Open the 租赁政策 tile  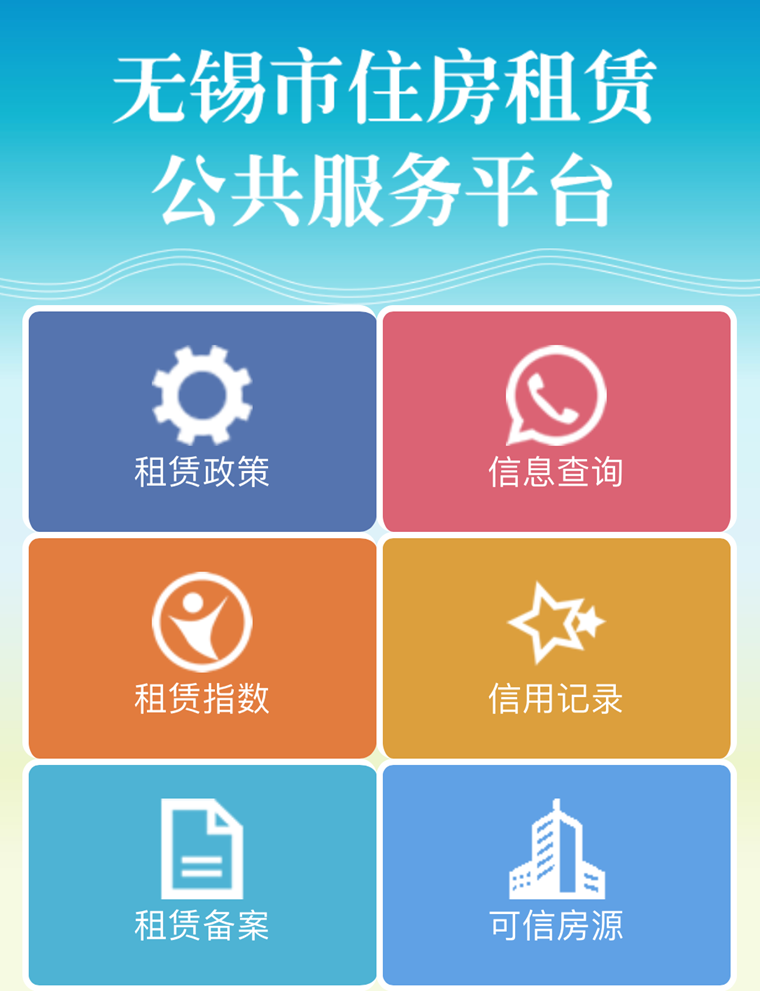tap(202, 421)
